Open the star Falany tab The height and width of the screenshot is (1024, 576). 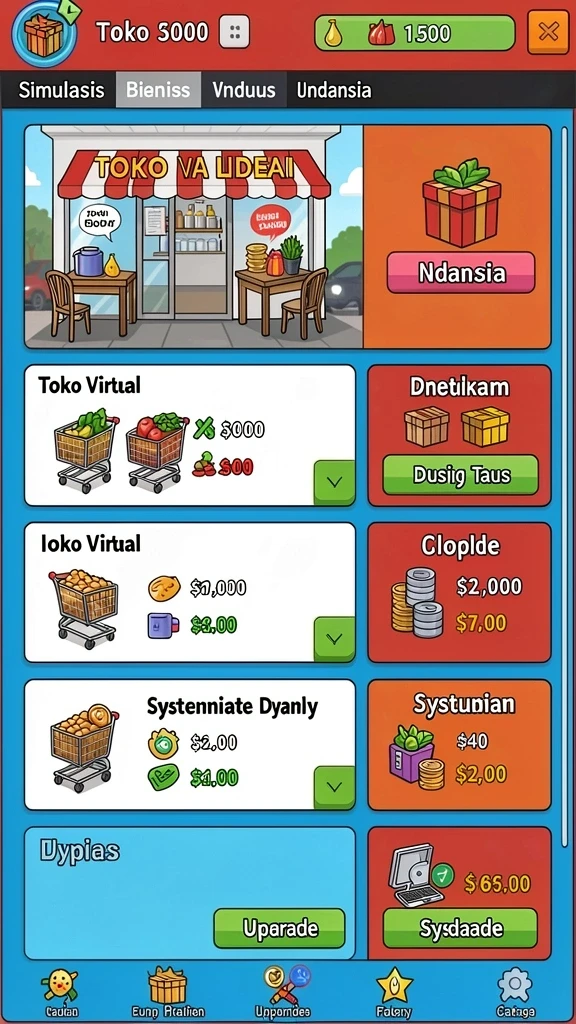[x=394, y=991]
